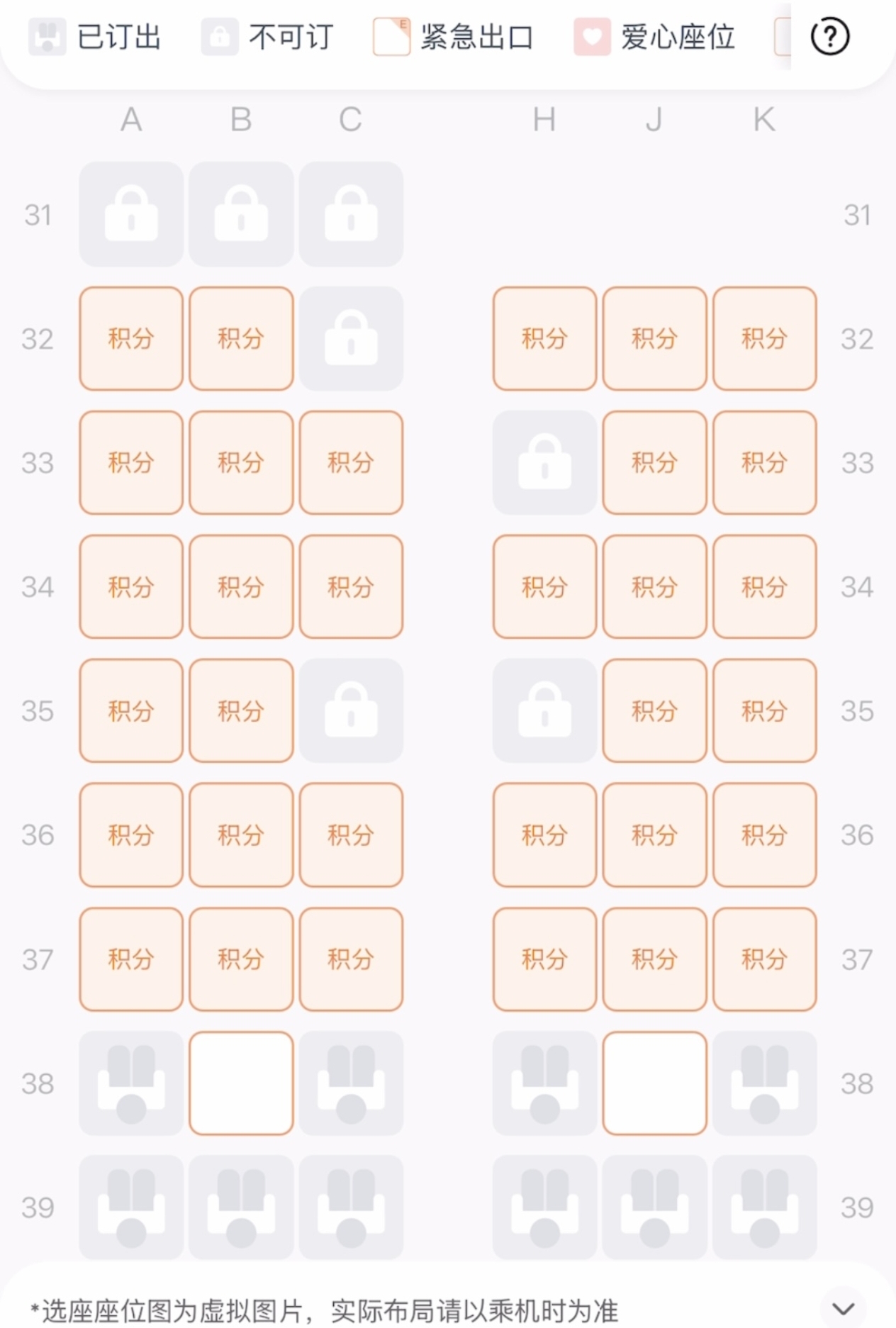Select the free white seat 38J

point(654,1083)
